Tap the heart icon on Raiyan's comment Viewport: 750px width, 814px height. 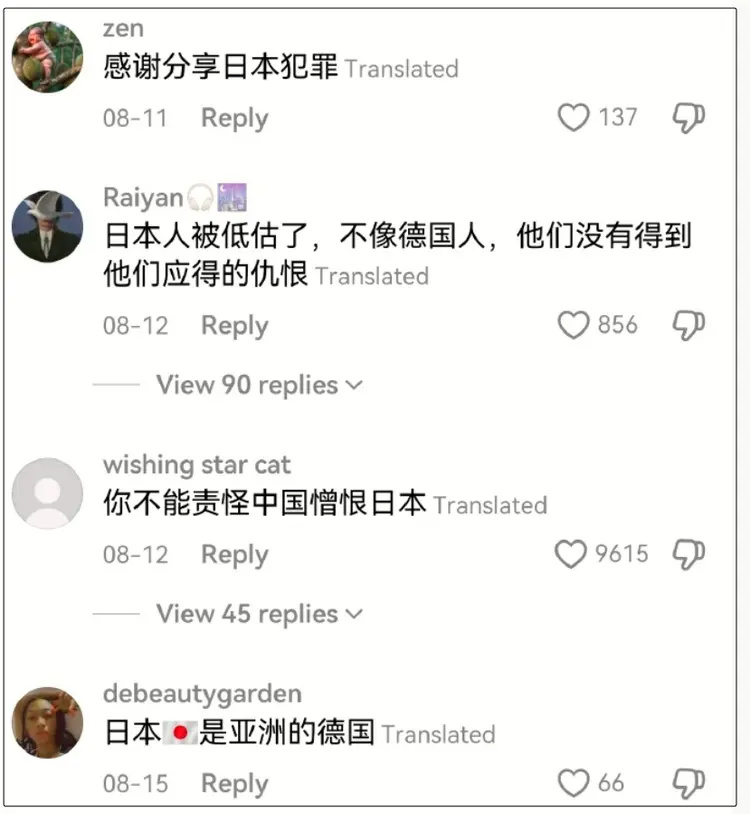point(573,324)
